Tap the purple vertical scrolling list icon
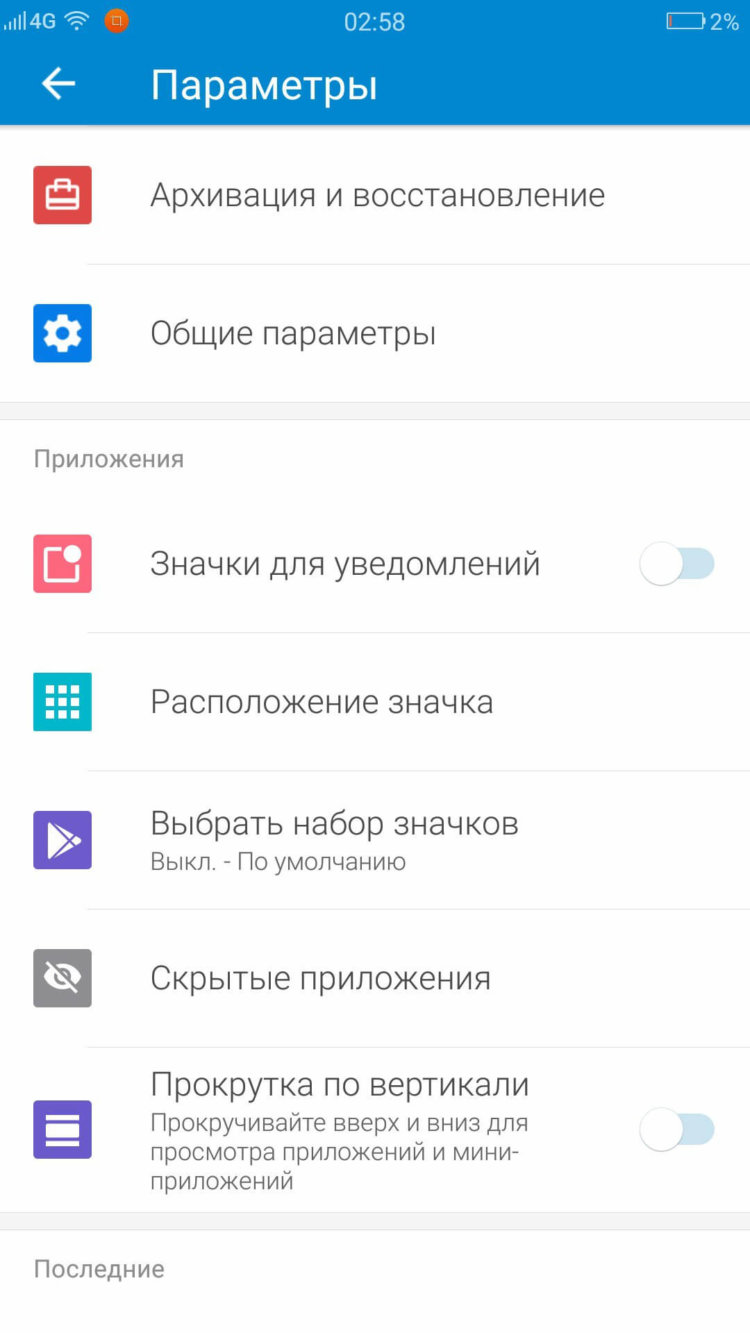This screenshot has width=750, height=1333. [x=62, y=1128]
